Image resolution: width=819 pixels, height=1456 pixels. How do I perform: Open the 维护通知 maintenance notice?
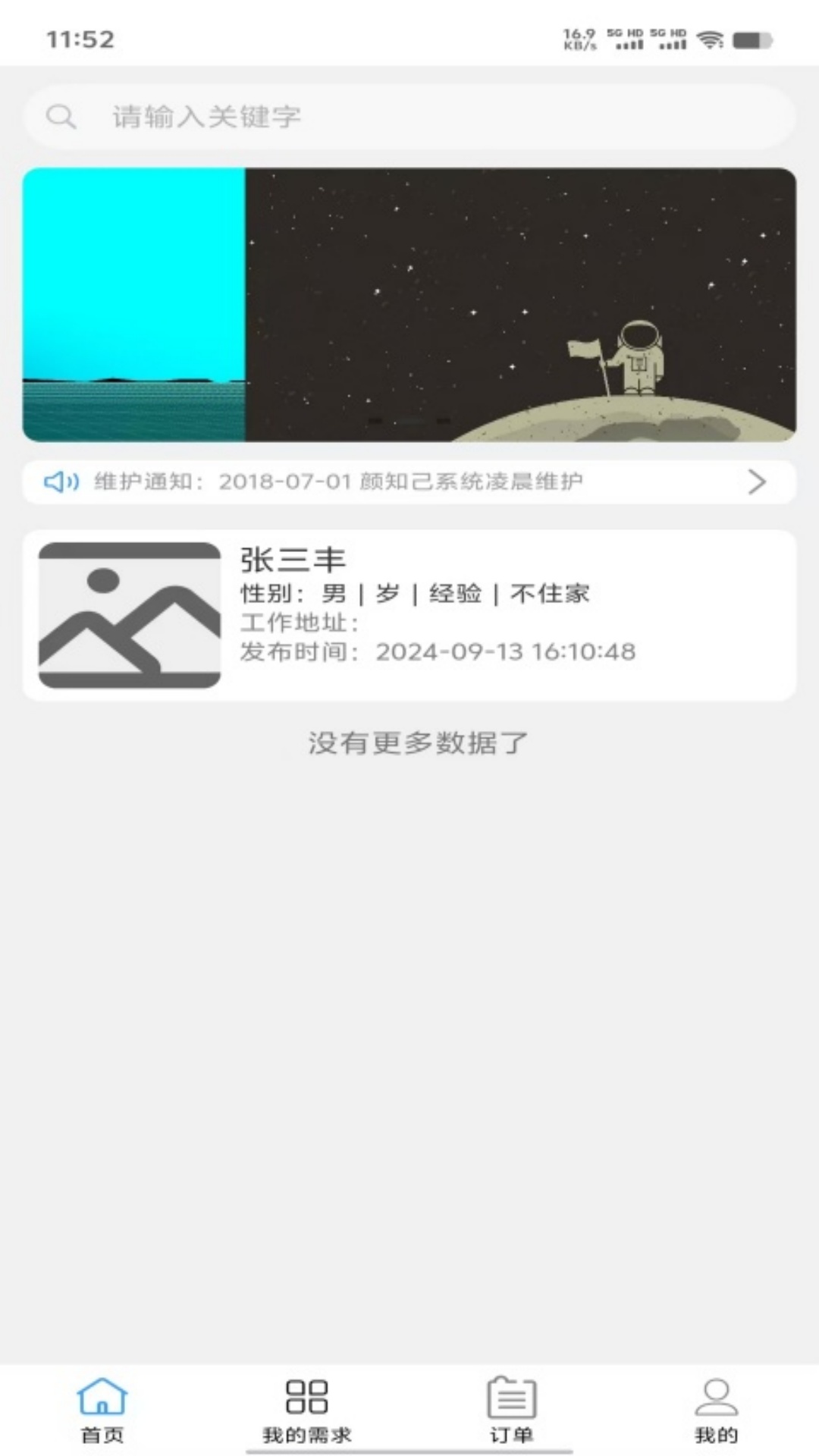tap(409, 482)
